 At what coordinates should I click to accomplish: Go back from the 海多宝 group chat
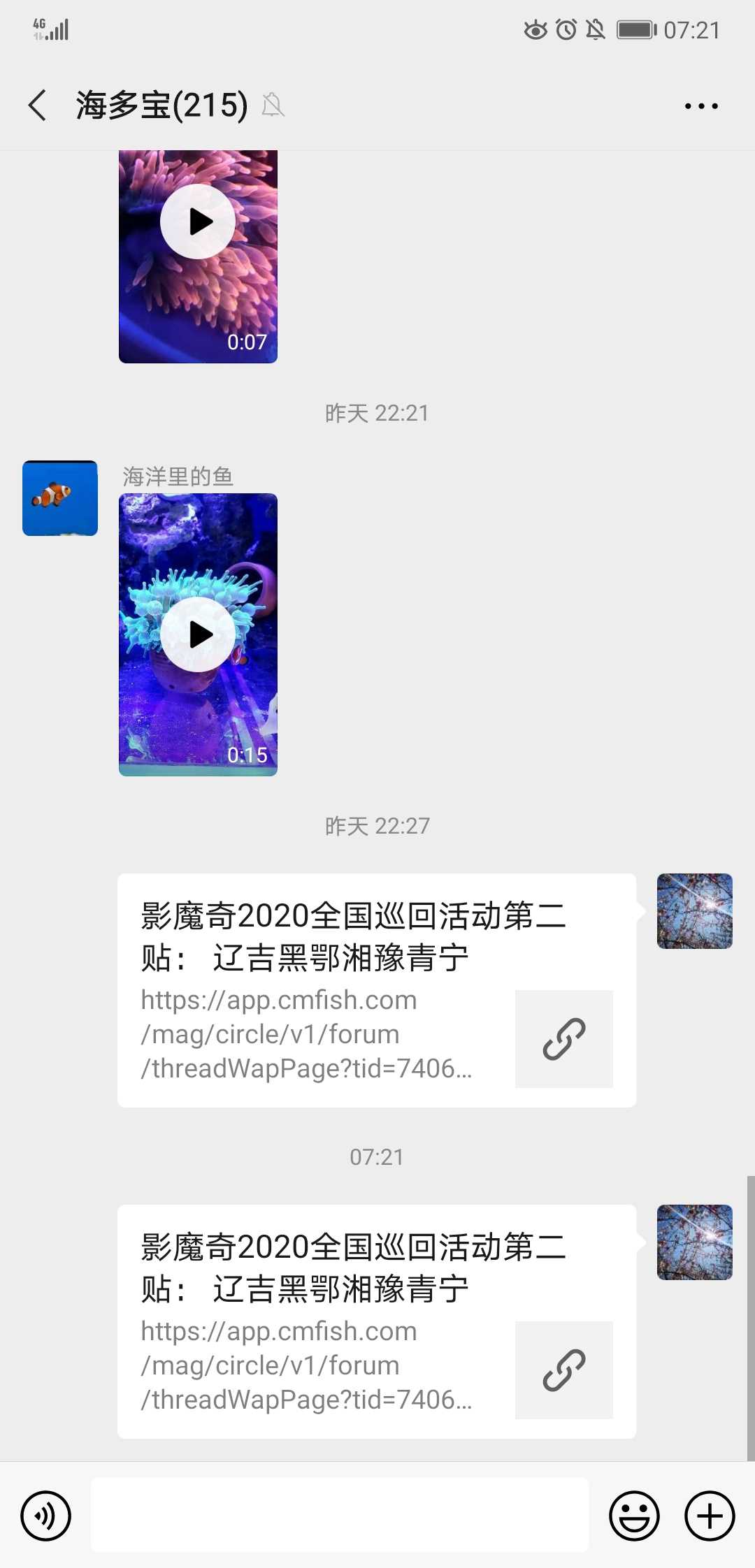tap(38, 106)
